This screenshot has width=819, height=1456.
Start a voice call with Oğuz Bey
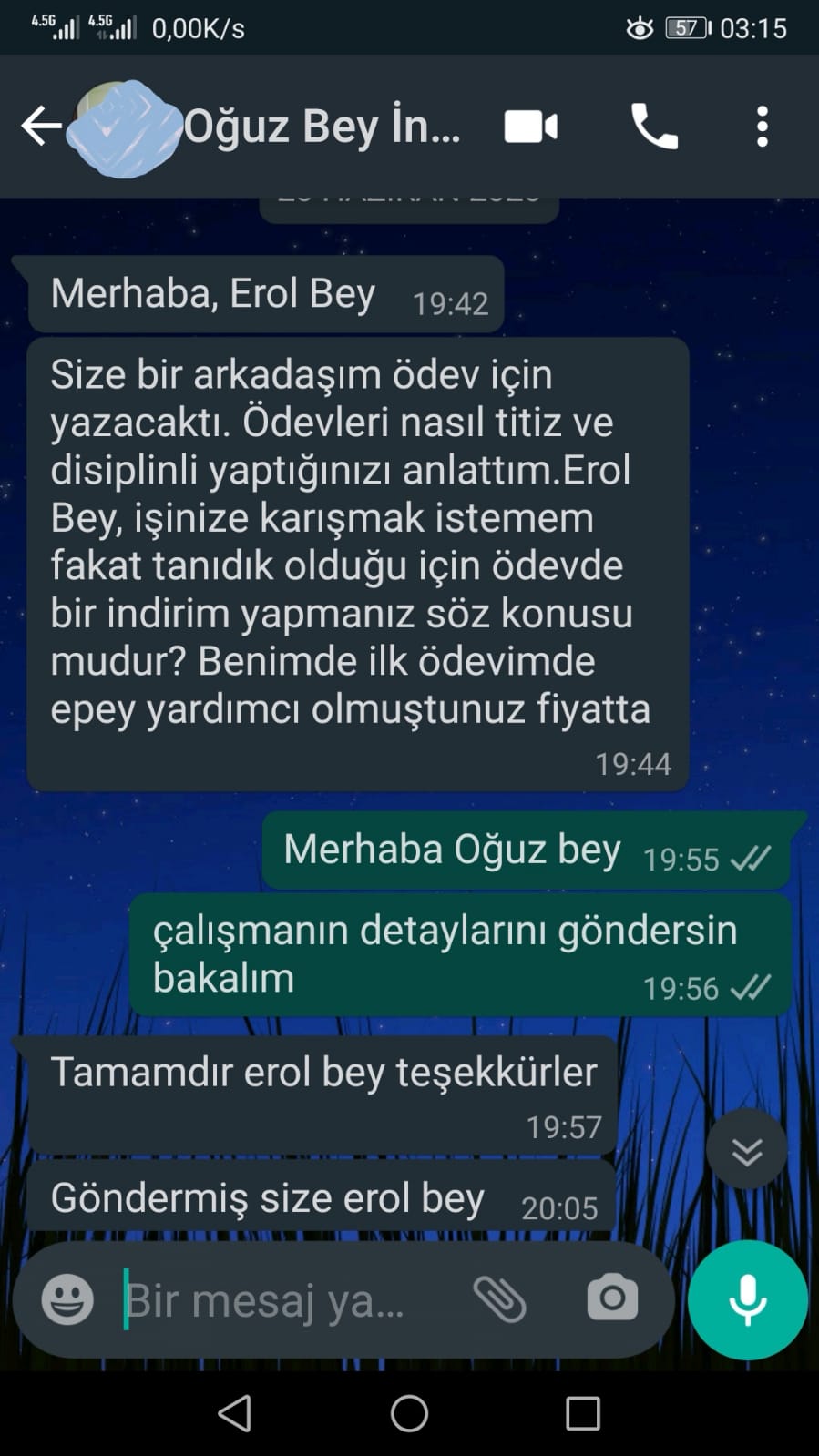click(x=654, y=127)
